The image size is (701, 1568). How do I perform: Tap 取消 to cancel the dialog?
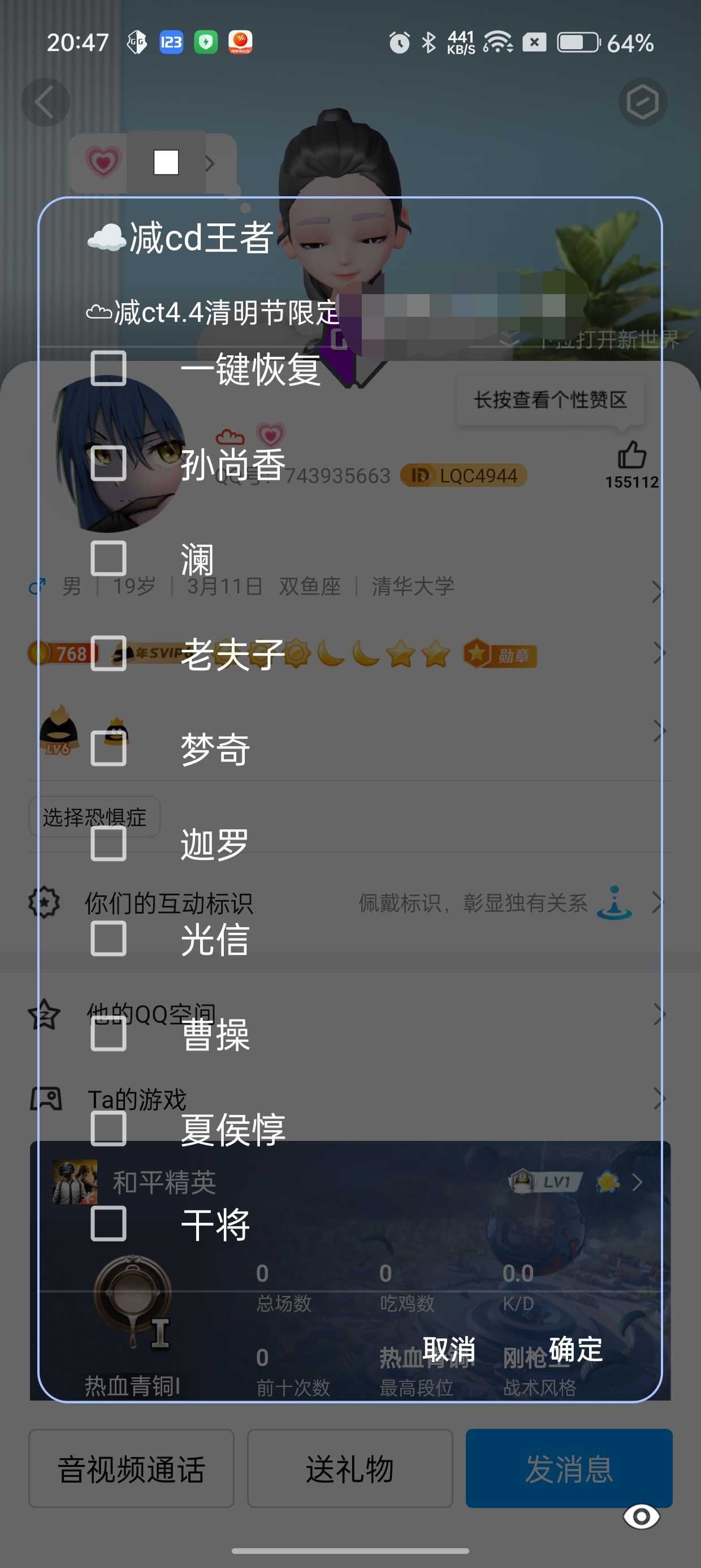click(448, 1350)
